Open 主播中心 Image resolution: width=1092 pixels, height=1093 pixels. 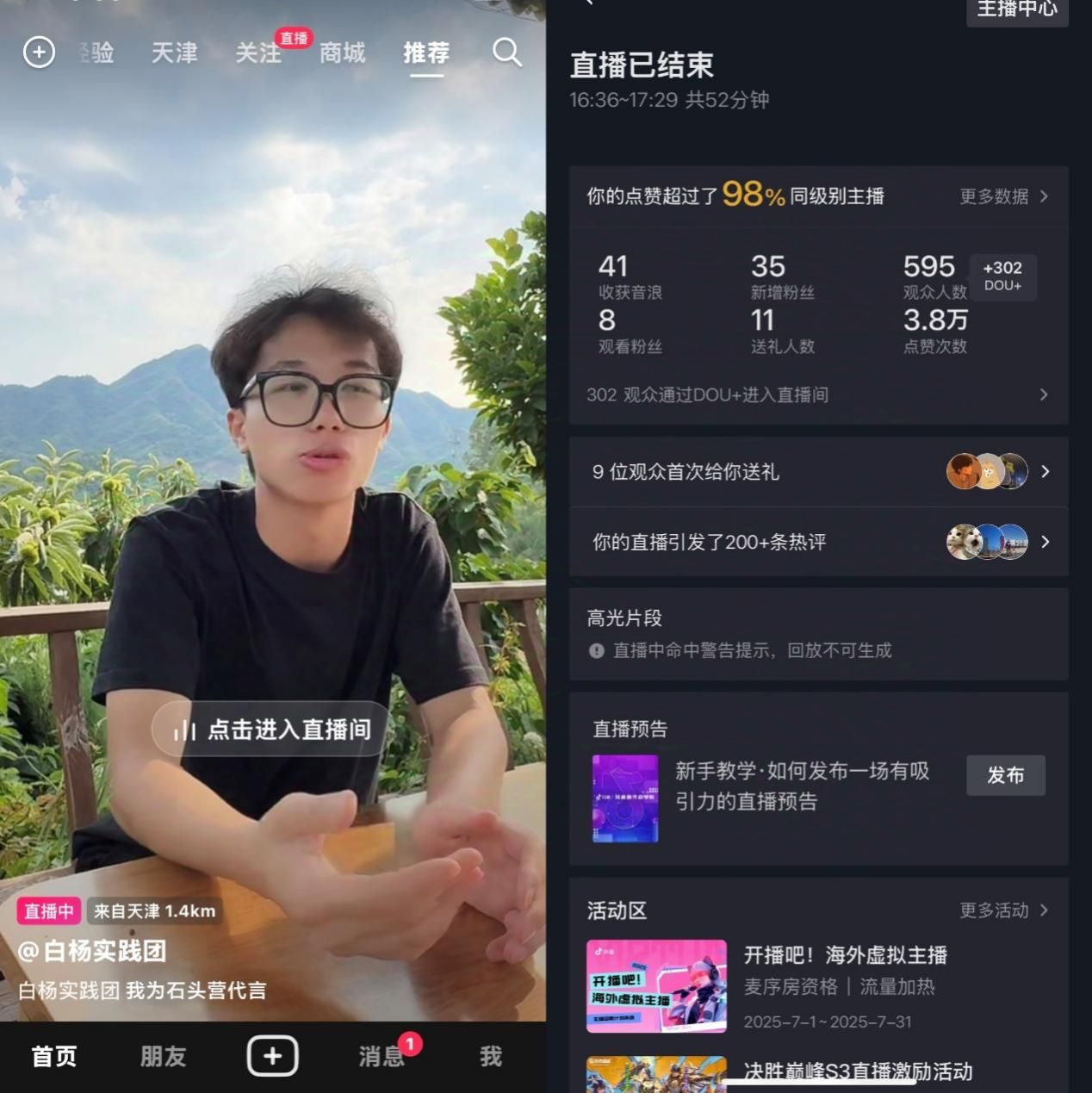tap(1017, 10)
